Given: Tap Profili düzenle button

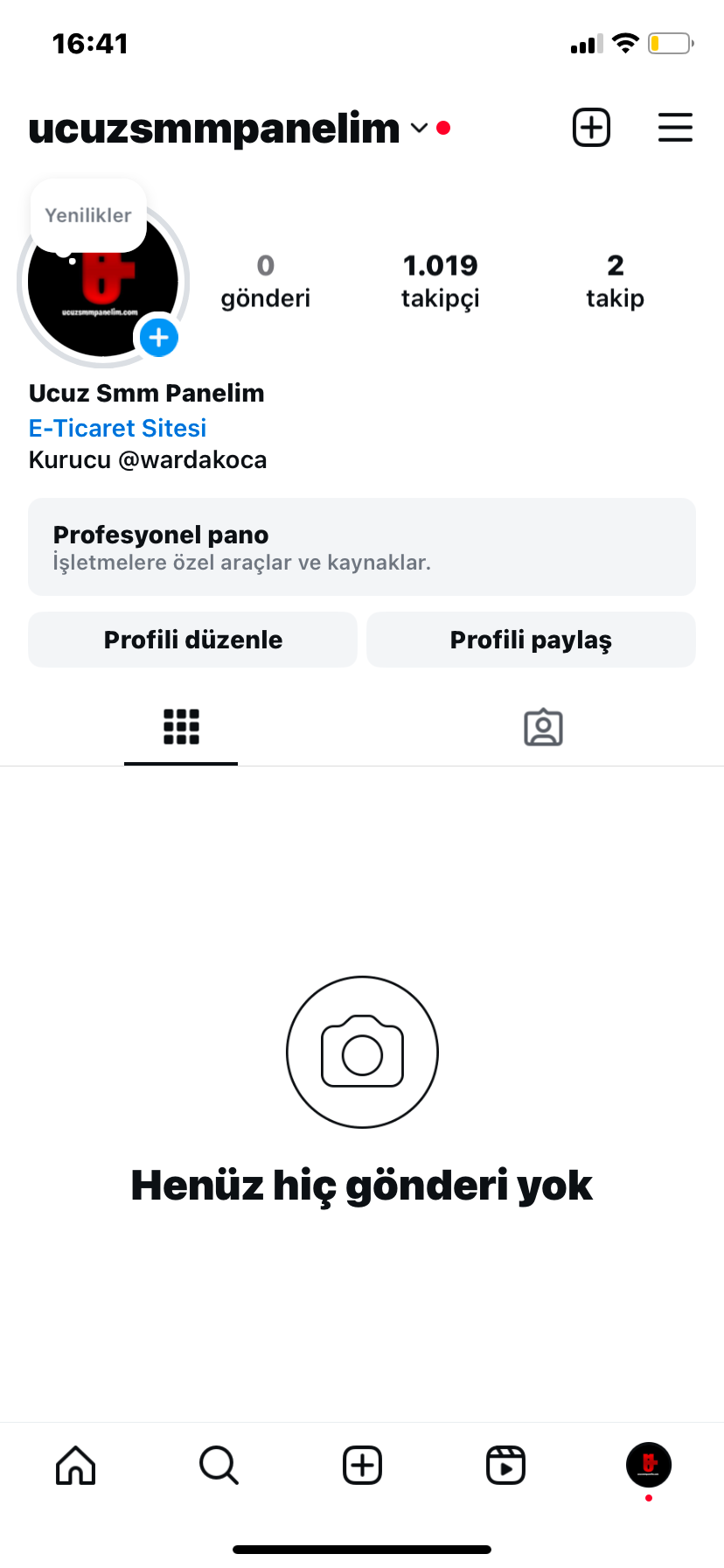Looking at the screenshot, I should [x=192, y=640].
